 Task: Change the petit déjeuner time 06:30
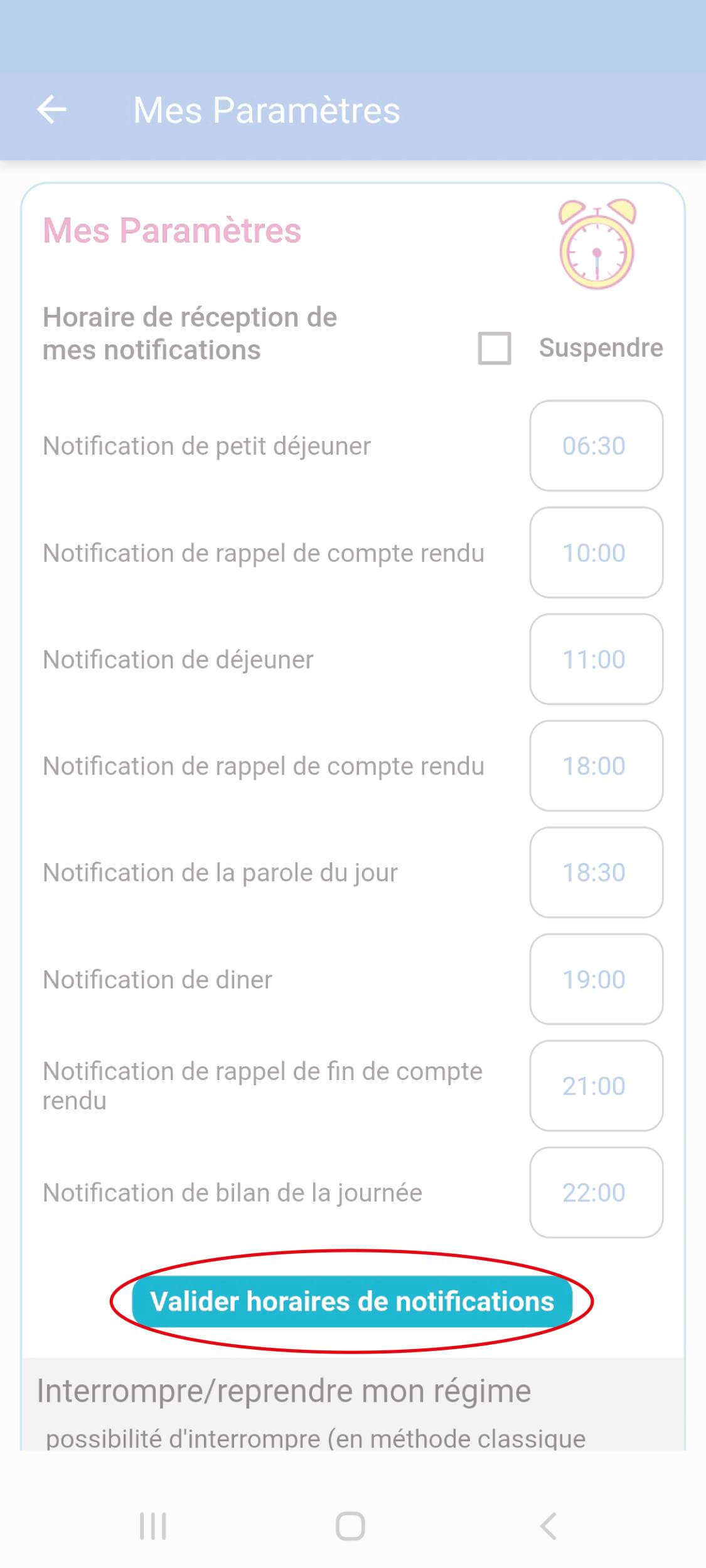(x=596, y=446)
